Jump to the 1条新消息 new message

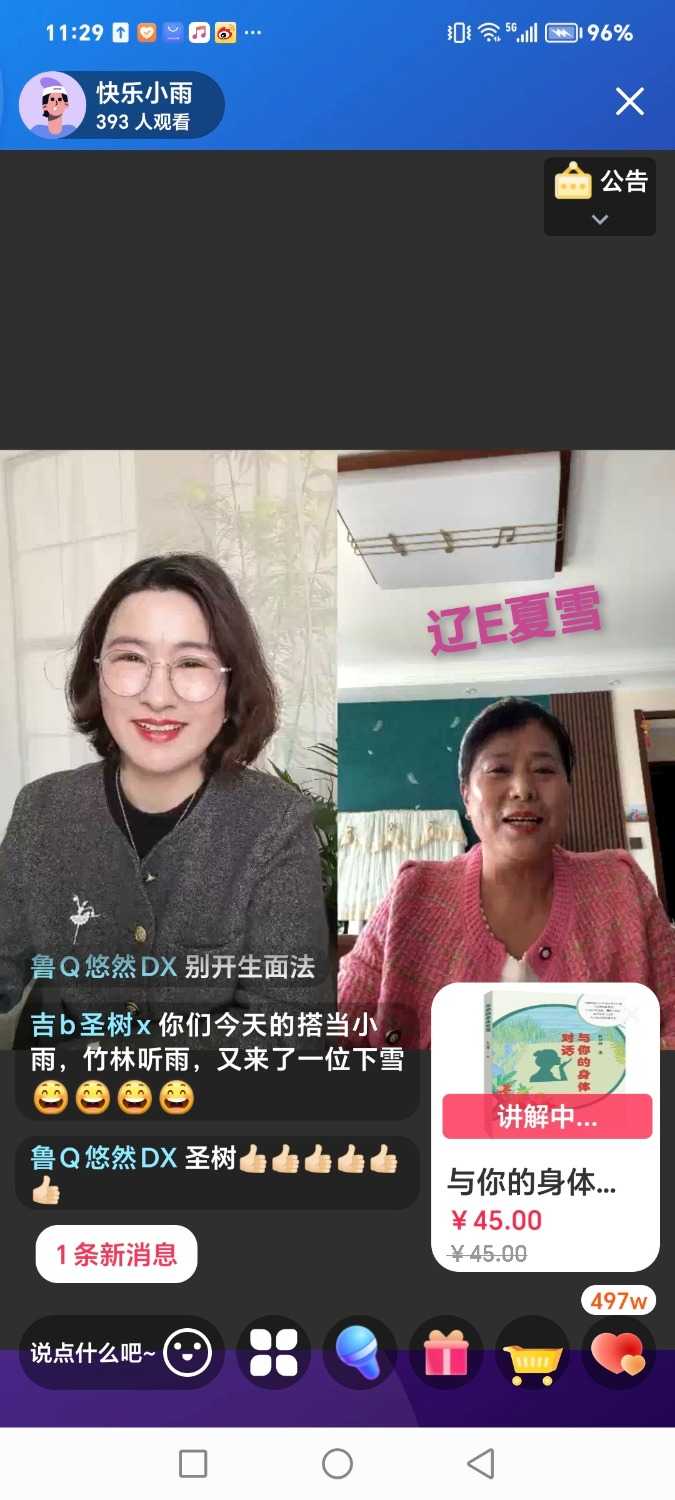[x=116, y=1254]
